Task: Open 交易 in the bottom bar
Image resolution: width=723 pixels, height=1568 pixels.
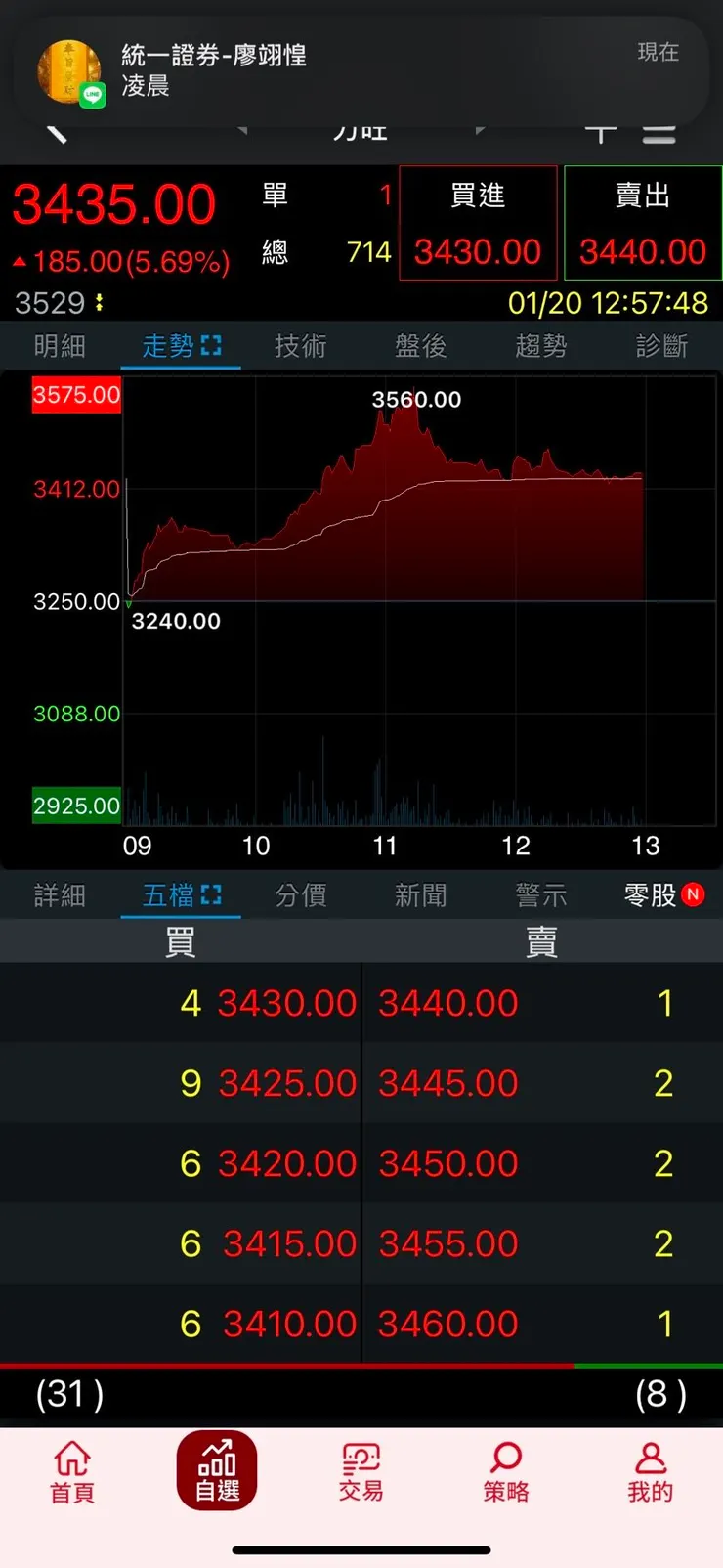Action: (361, 1471)
